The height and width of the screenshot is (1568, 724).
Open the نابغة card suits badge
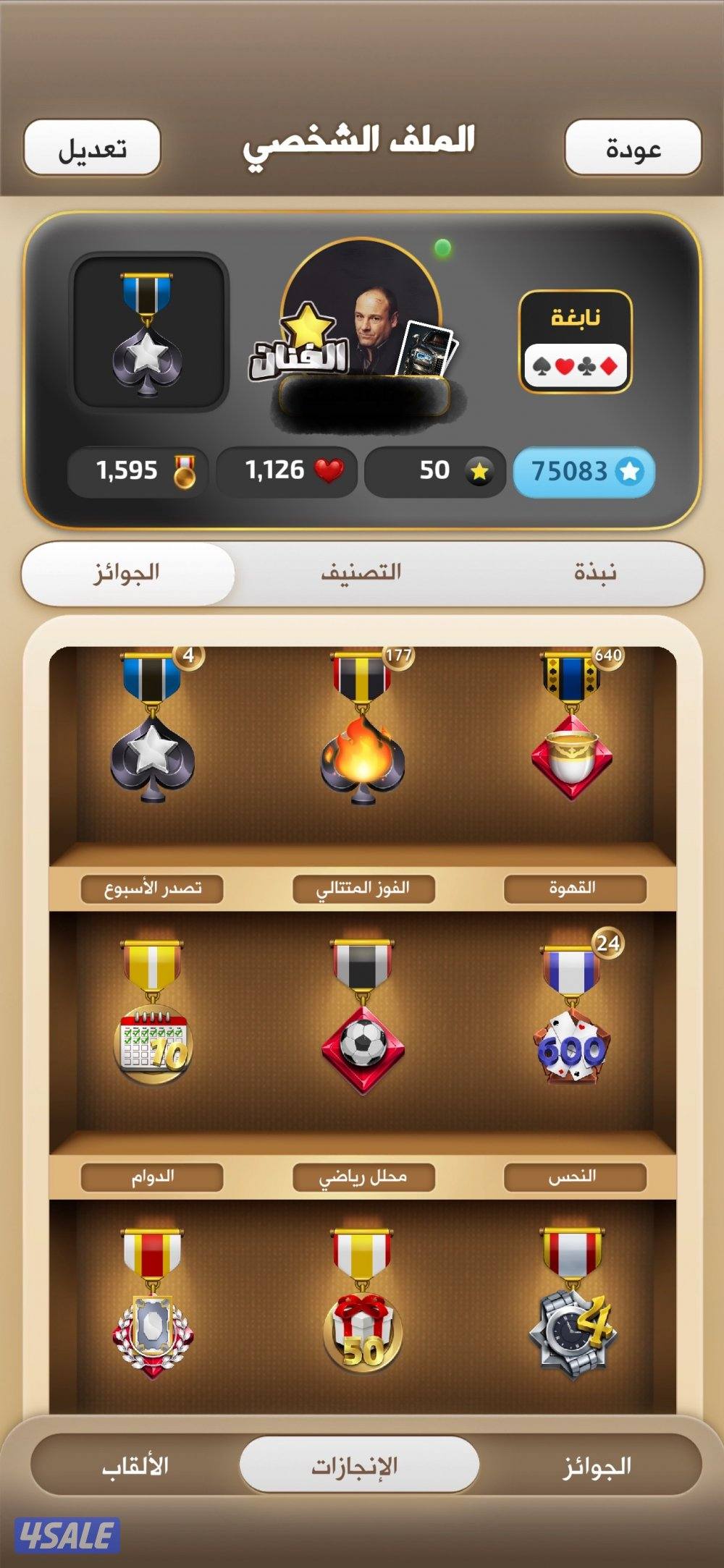click(x=574, y=336)
